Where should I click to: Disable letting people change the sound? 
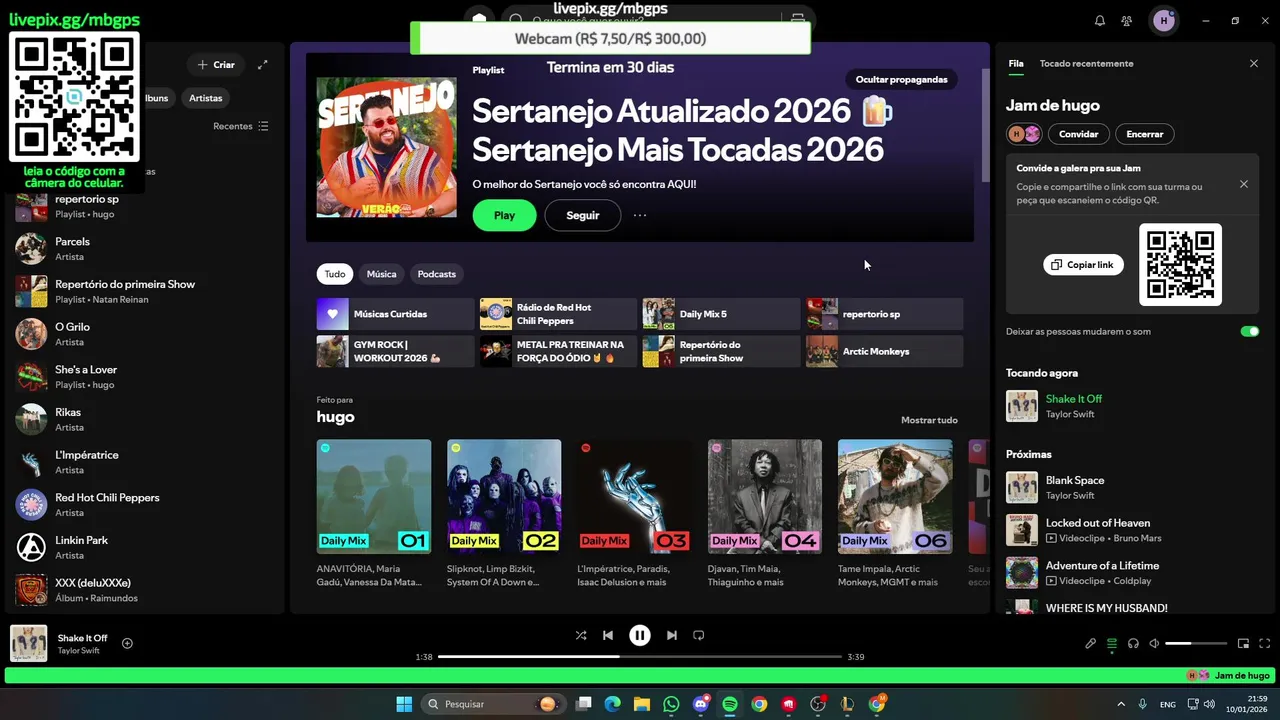[1249, 331]
